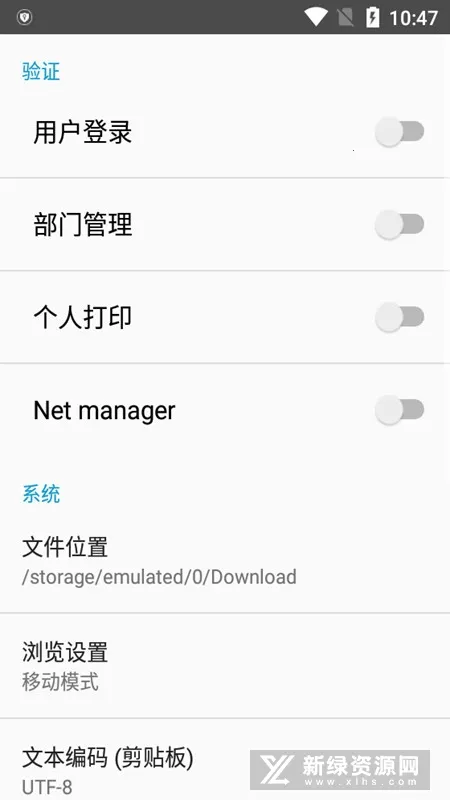Open 浏览设置 browsing mode option
Screen dimensions: 450x800
point(225,666)
